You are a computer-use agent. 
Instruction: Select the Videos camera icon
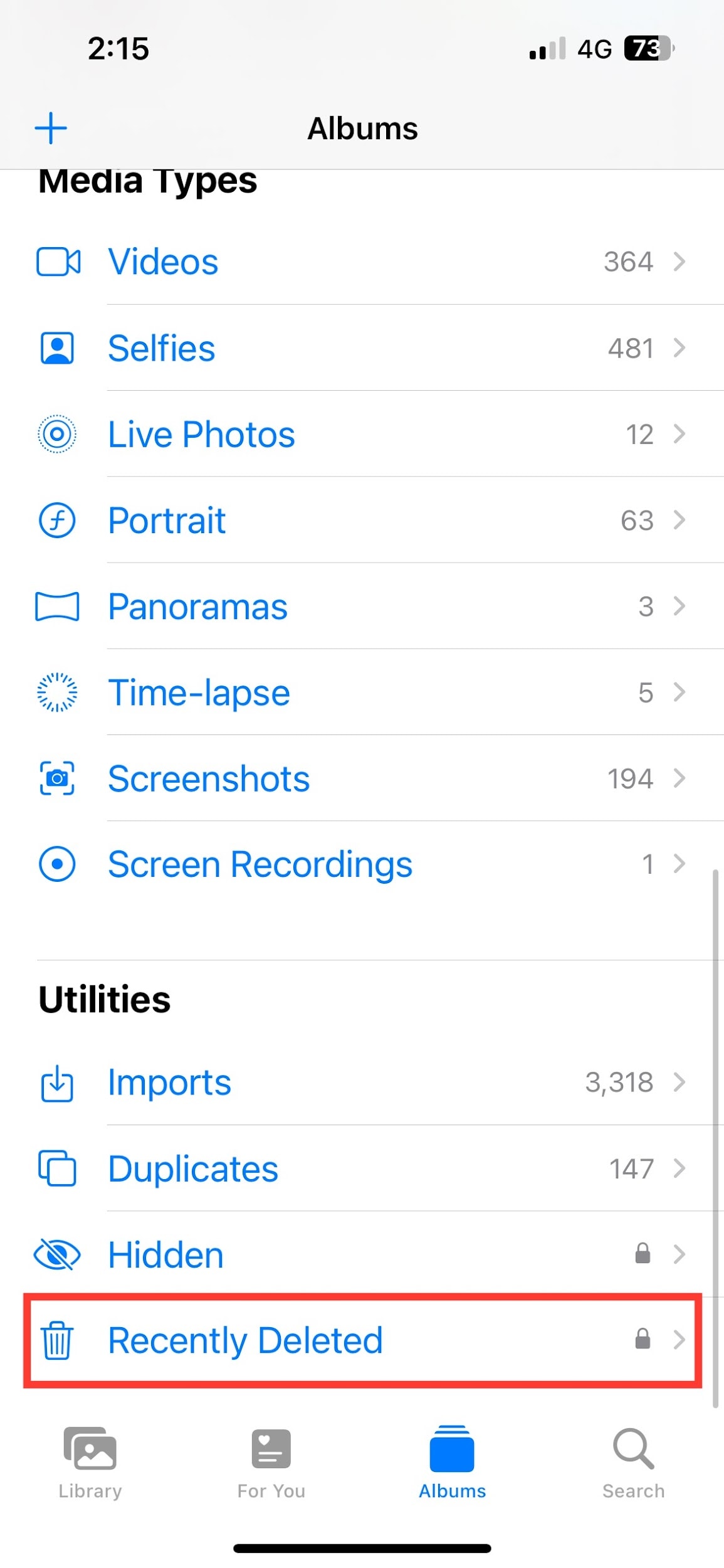58,262
